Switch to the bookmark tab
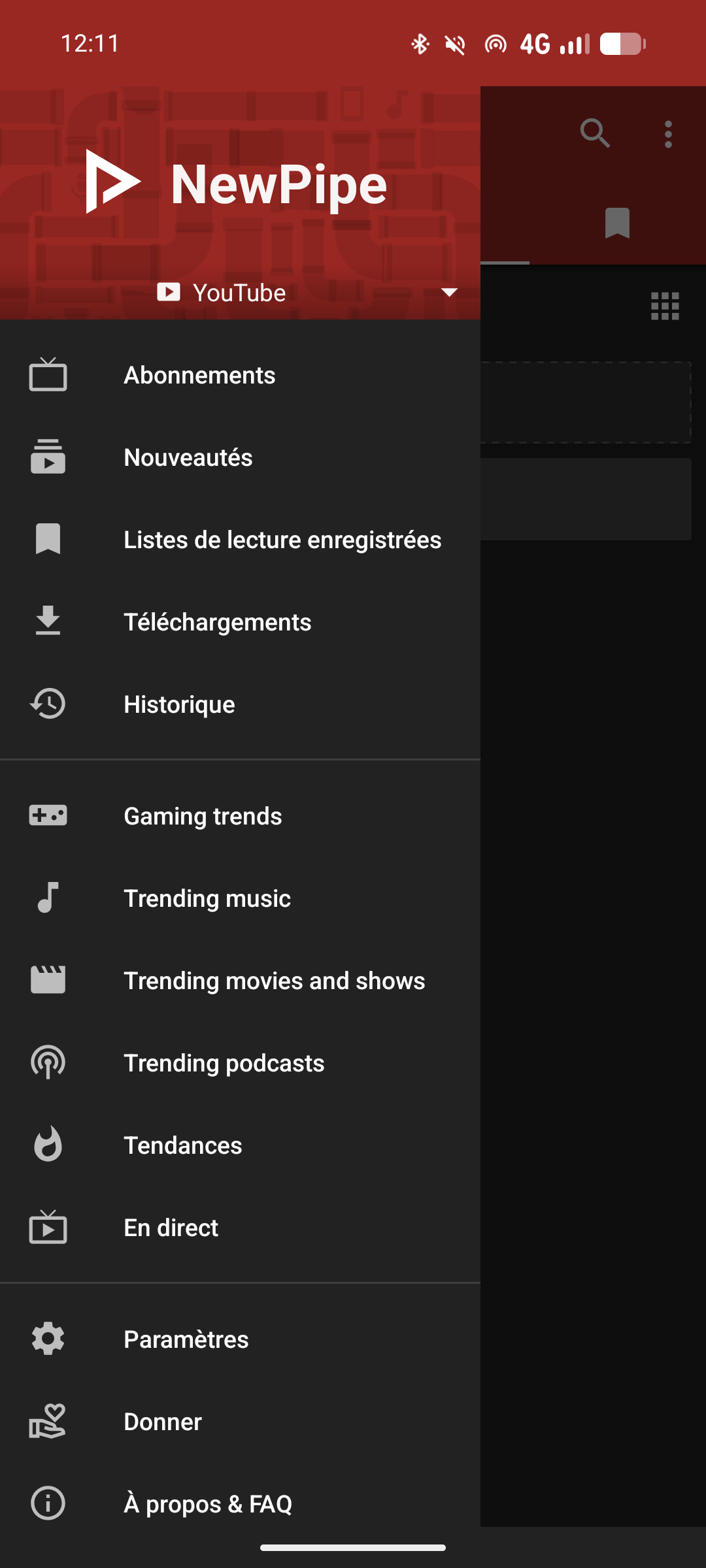The height and width of the screenshot is (1568, 706). (x=617, y=223)
